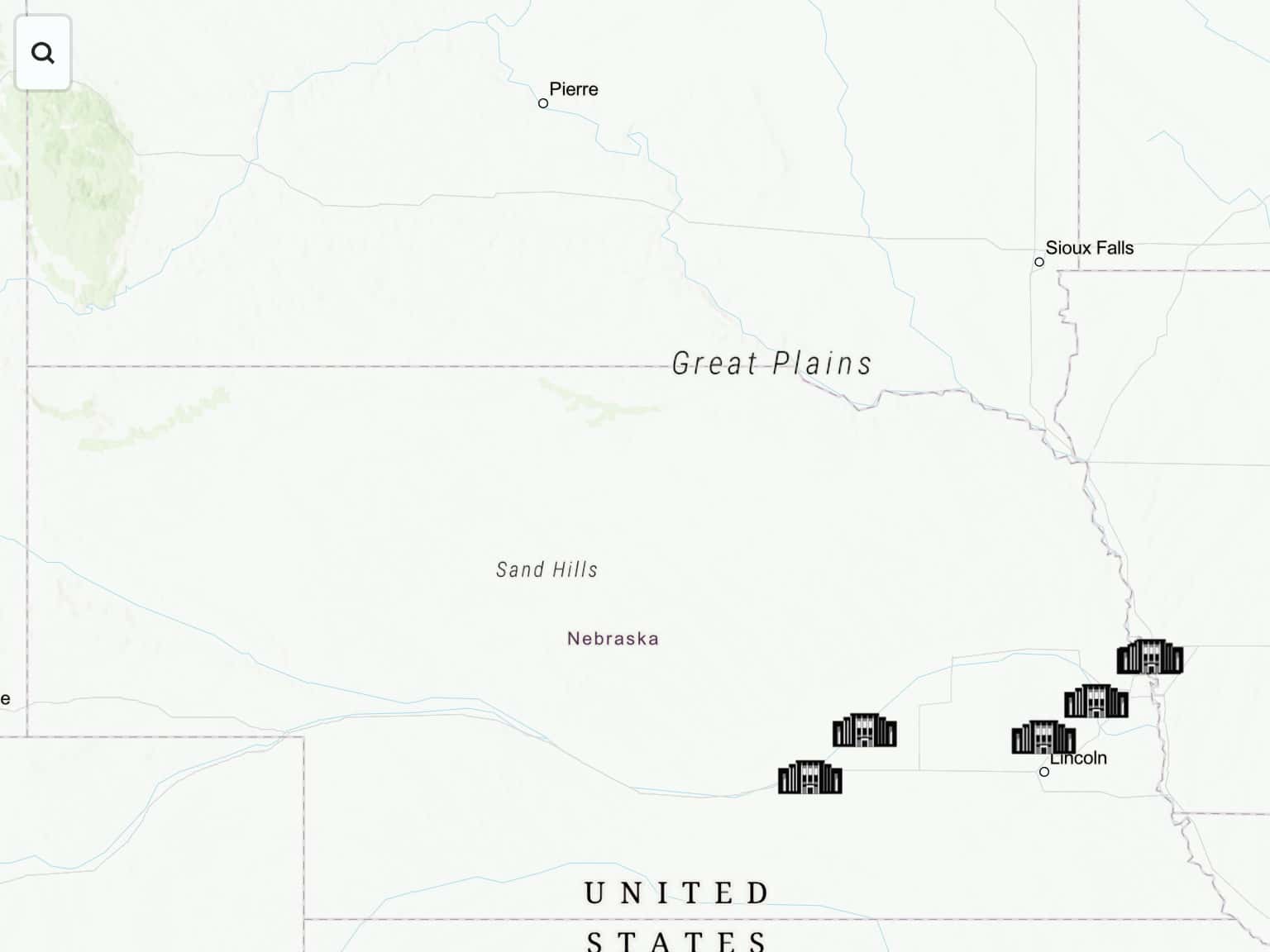Open the map search
Viewport: 1270px width, 952px height.
click(x=43, y=53)
